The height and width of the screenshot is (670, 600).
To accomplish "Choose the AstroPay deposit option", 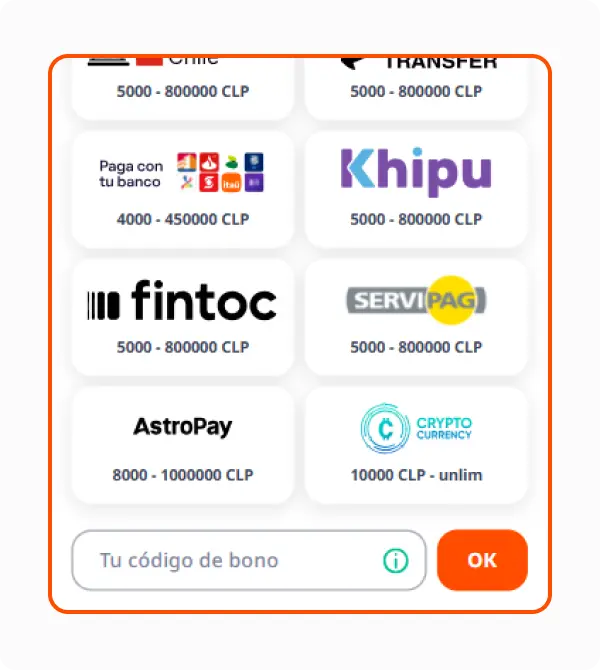I will point(182,444).
